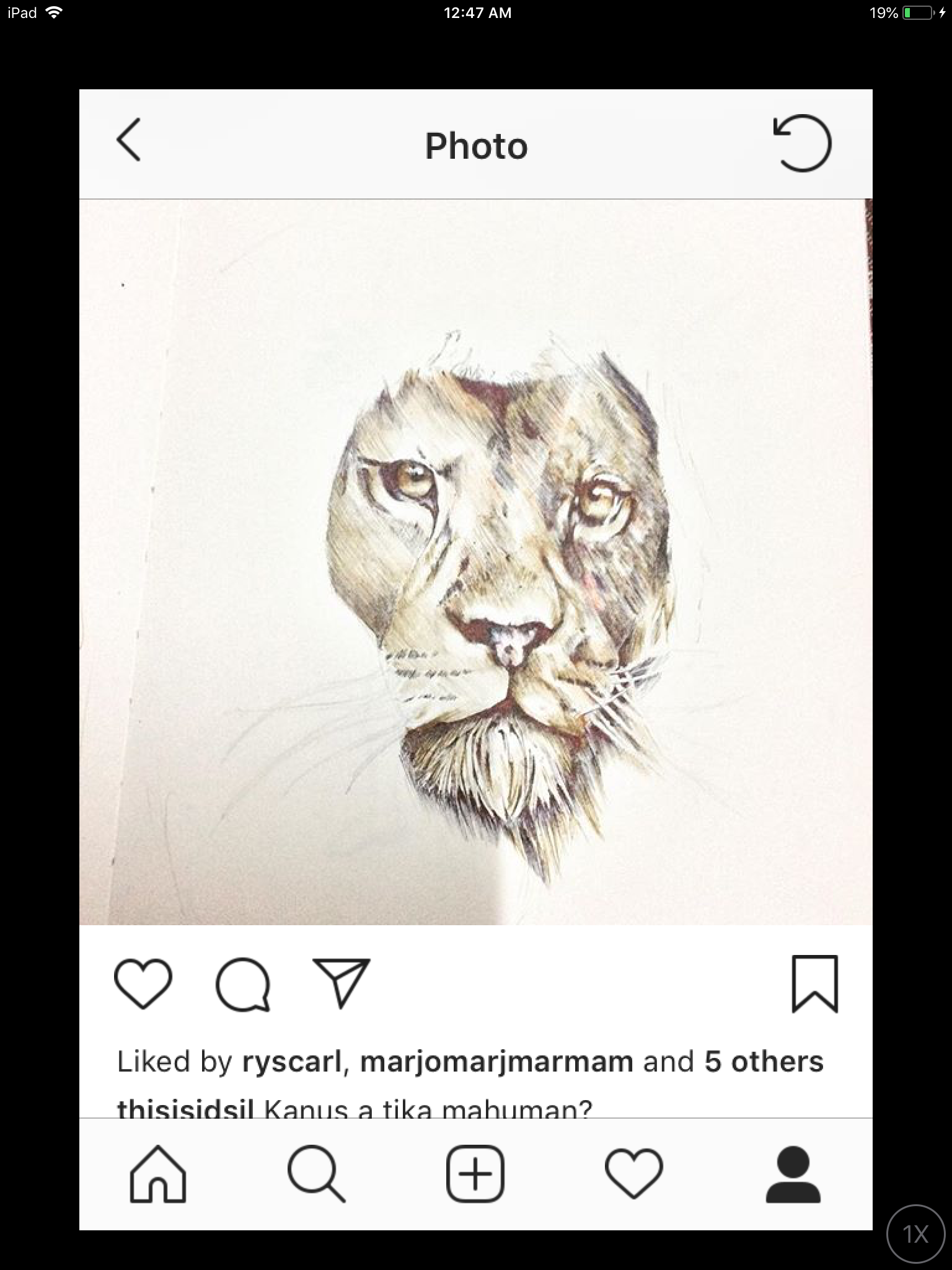Open the Activity heart tab

point(634,1174)
